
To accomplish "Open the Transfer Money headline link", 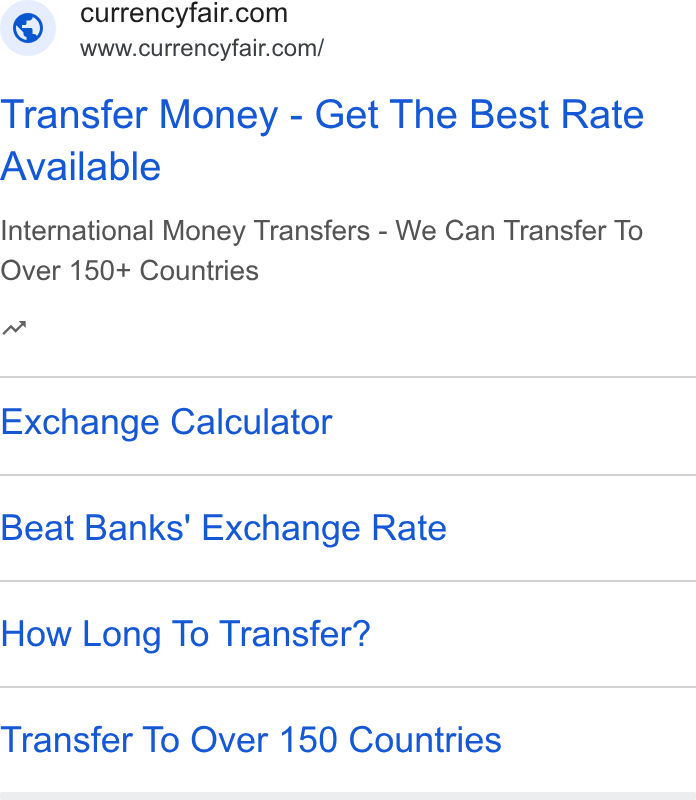I will [x=322, y=140].
